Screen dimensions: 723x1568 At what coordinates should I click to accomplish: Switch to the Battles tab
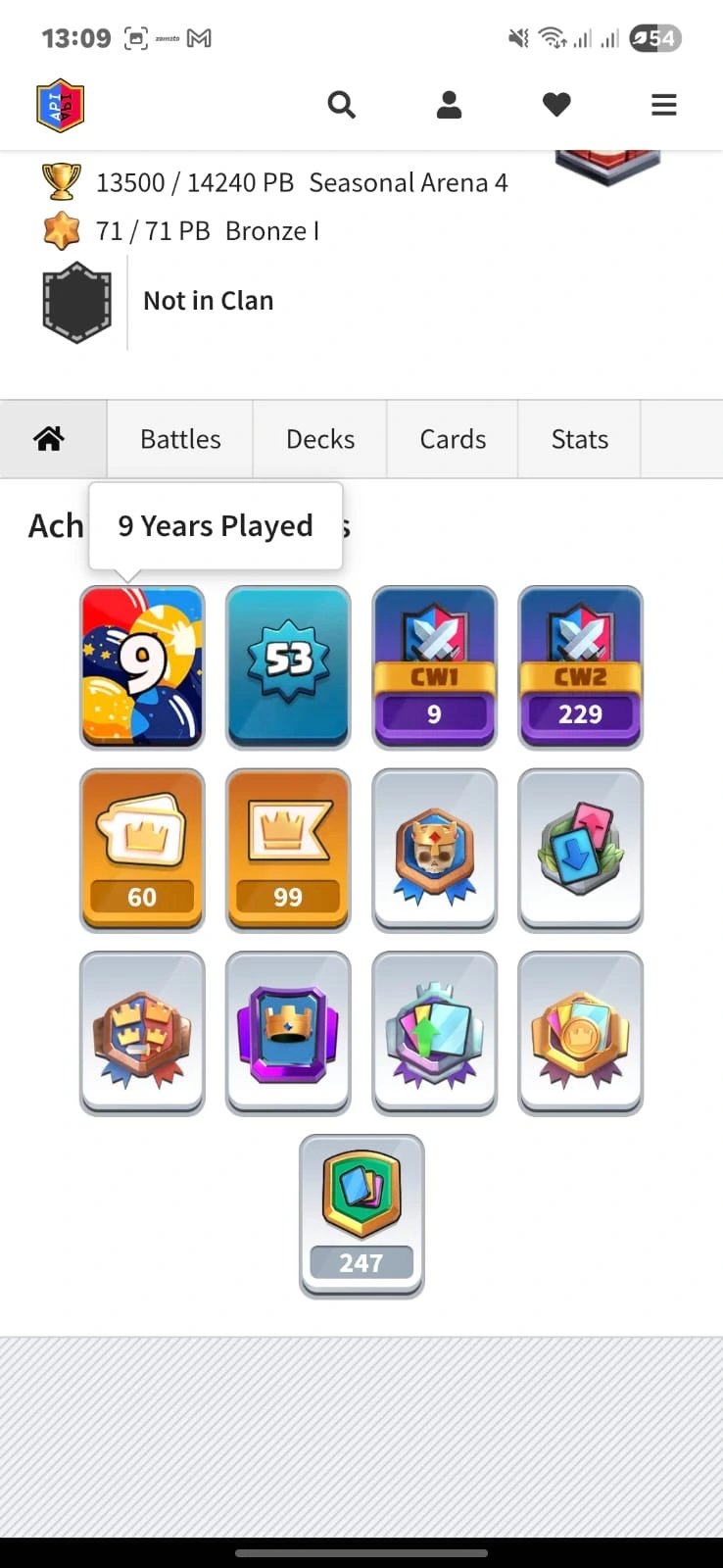pyautogui.click(x=180, y=439)
